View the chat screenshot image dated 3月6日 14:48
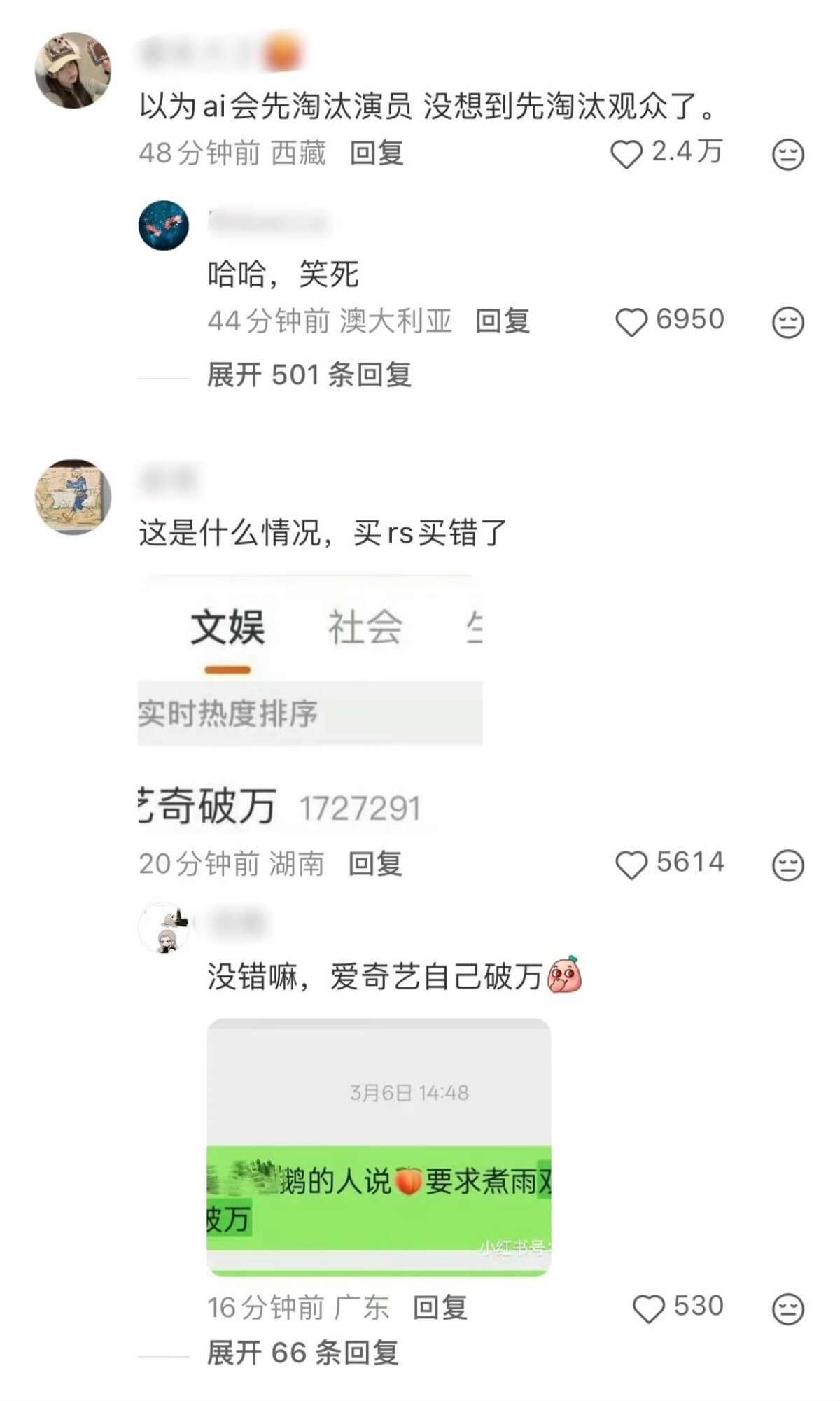The width and height of the screenshot is (840, 1401). click(379, 1147)
